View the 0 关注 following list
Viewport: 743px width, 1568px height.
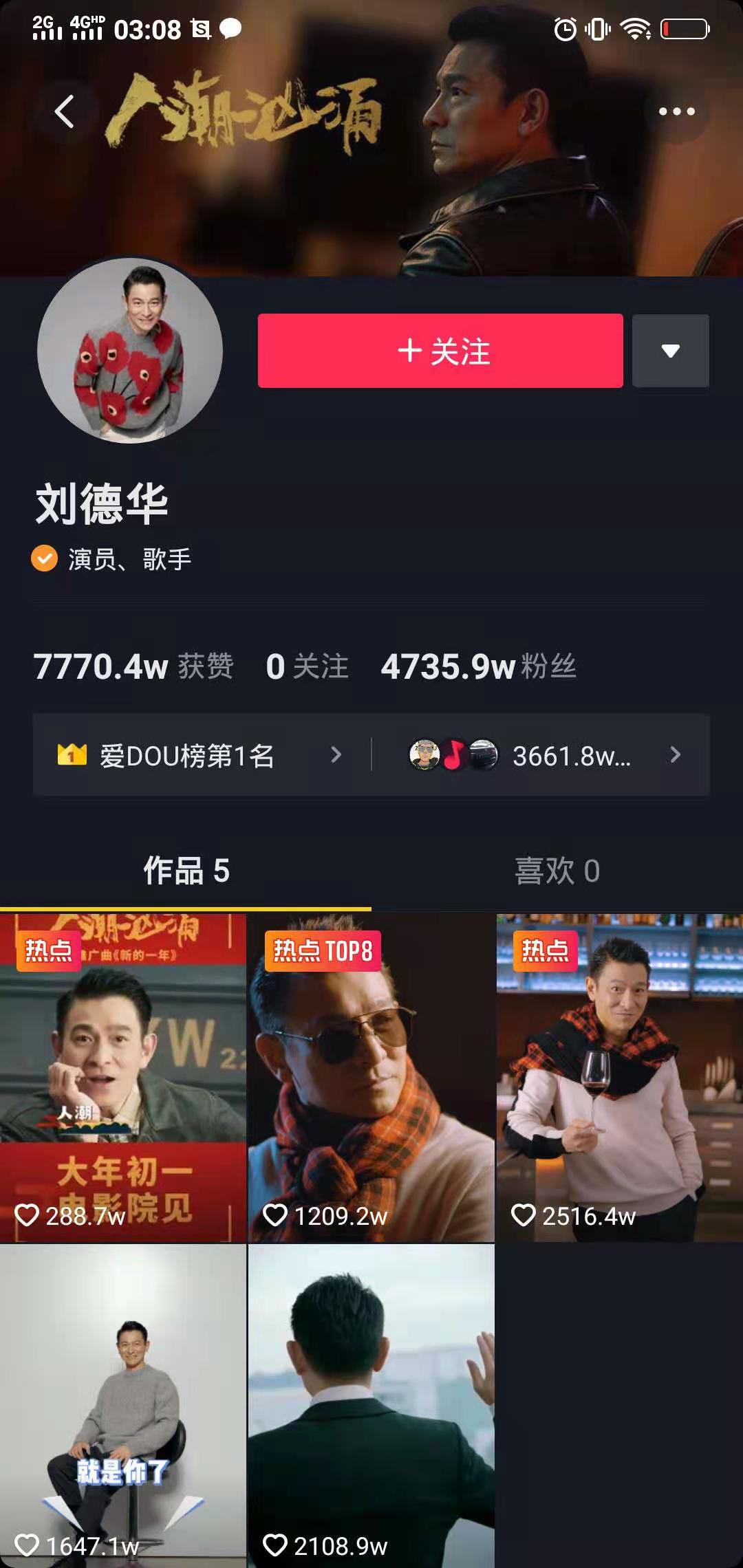(x=307, y=666)
